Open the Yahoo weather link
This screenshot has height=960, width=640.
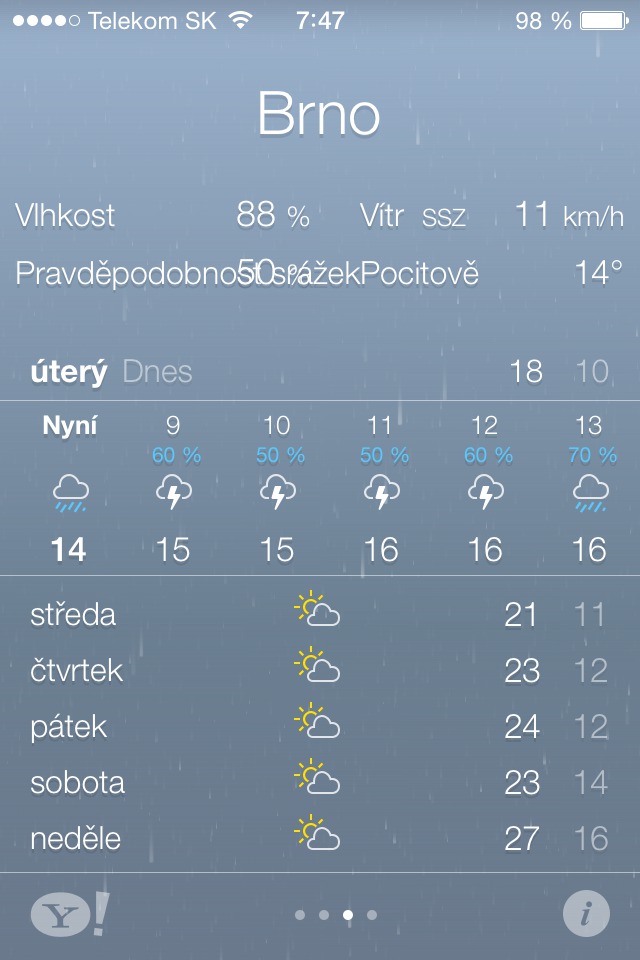(68, 914)
